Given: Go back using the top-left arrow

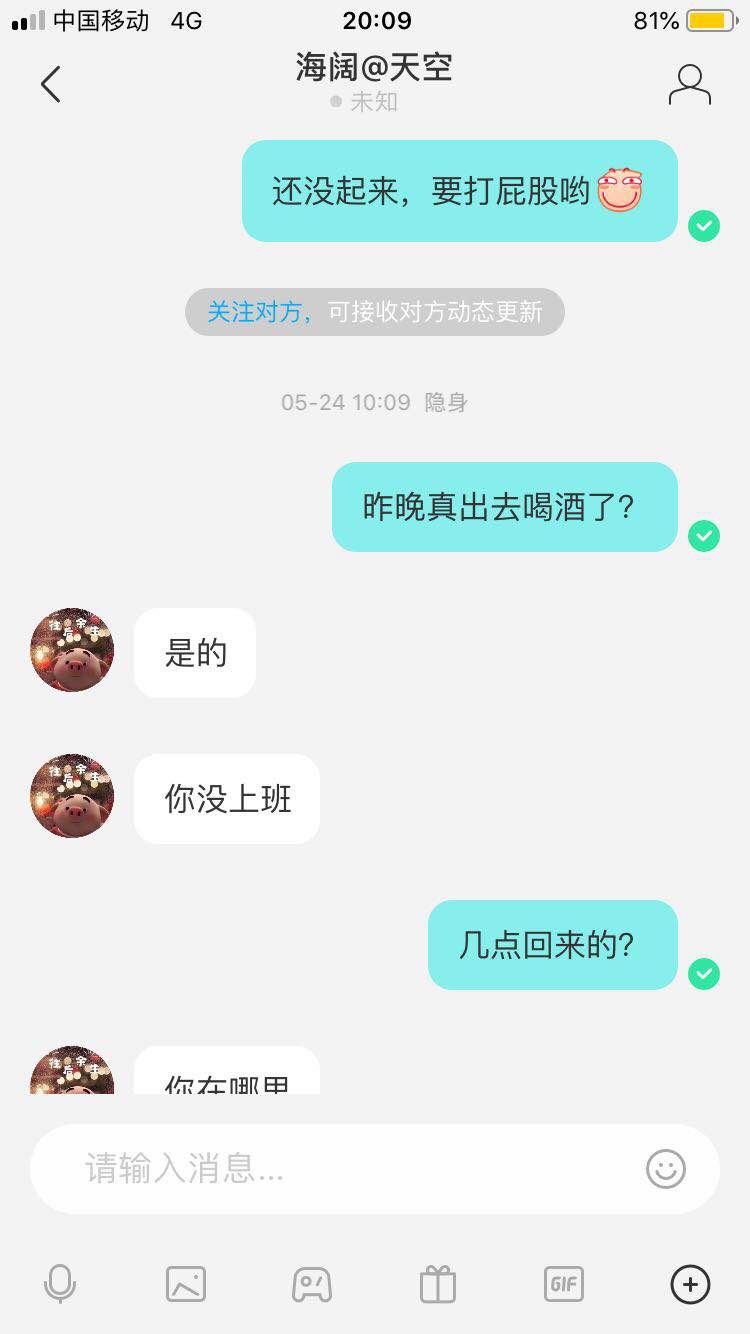Looking at the screenshot, I should tap(50, 85).
